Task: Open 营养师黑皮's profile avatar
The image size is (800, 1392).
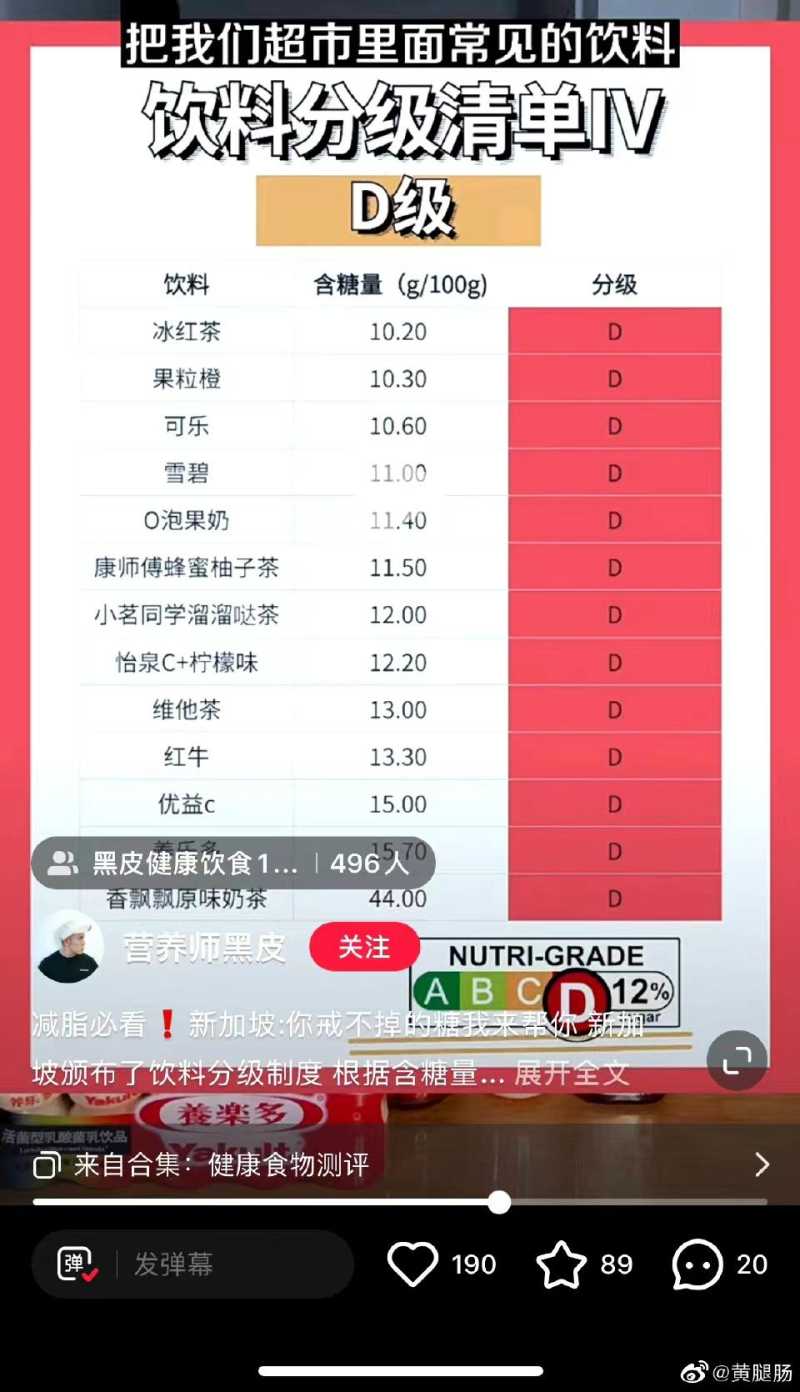Action: point(69,947)
